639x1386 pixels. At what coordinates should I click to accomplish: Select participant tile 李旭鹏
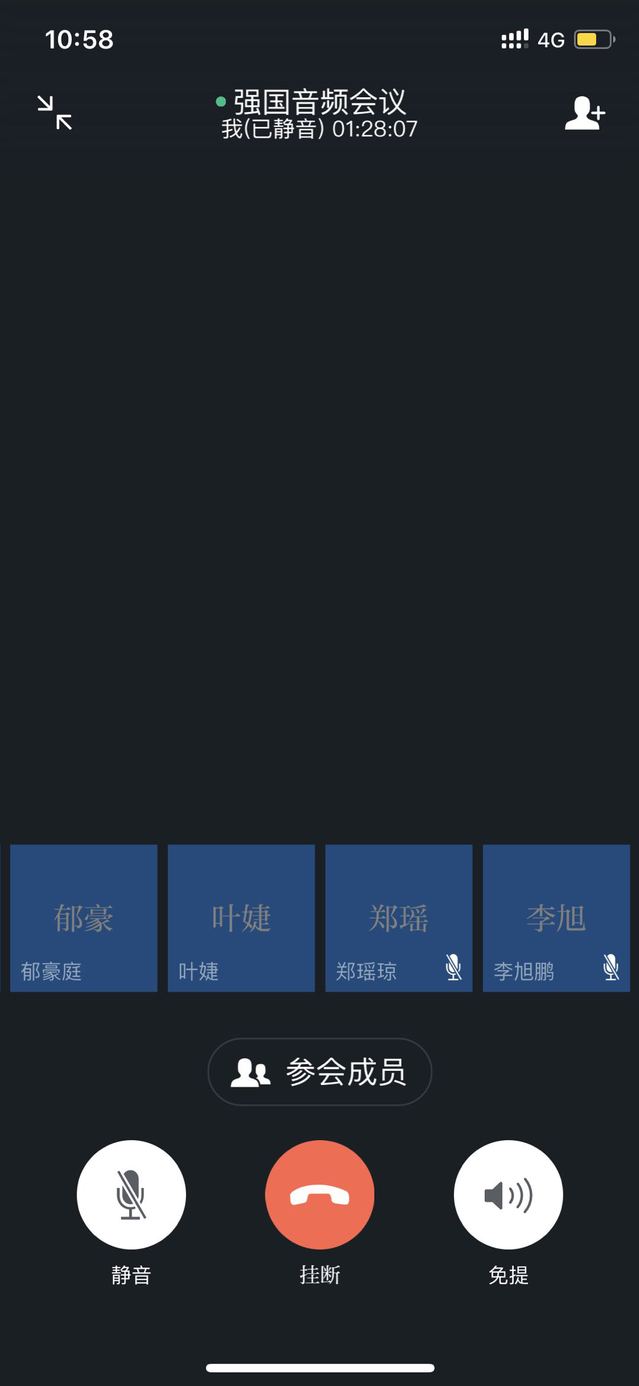pyautogui.click(x=556, y=918)
